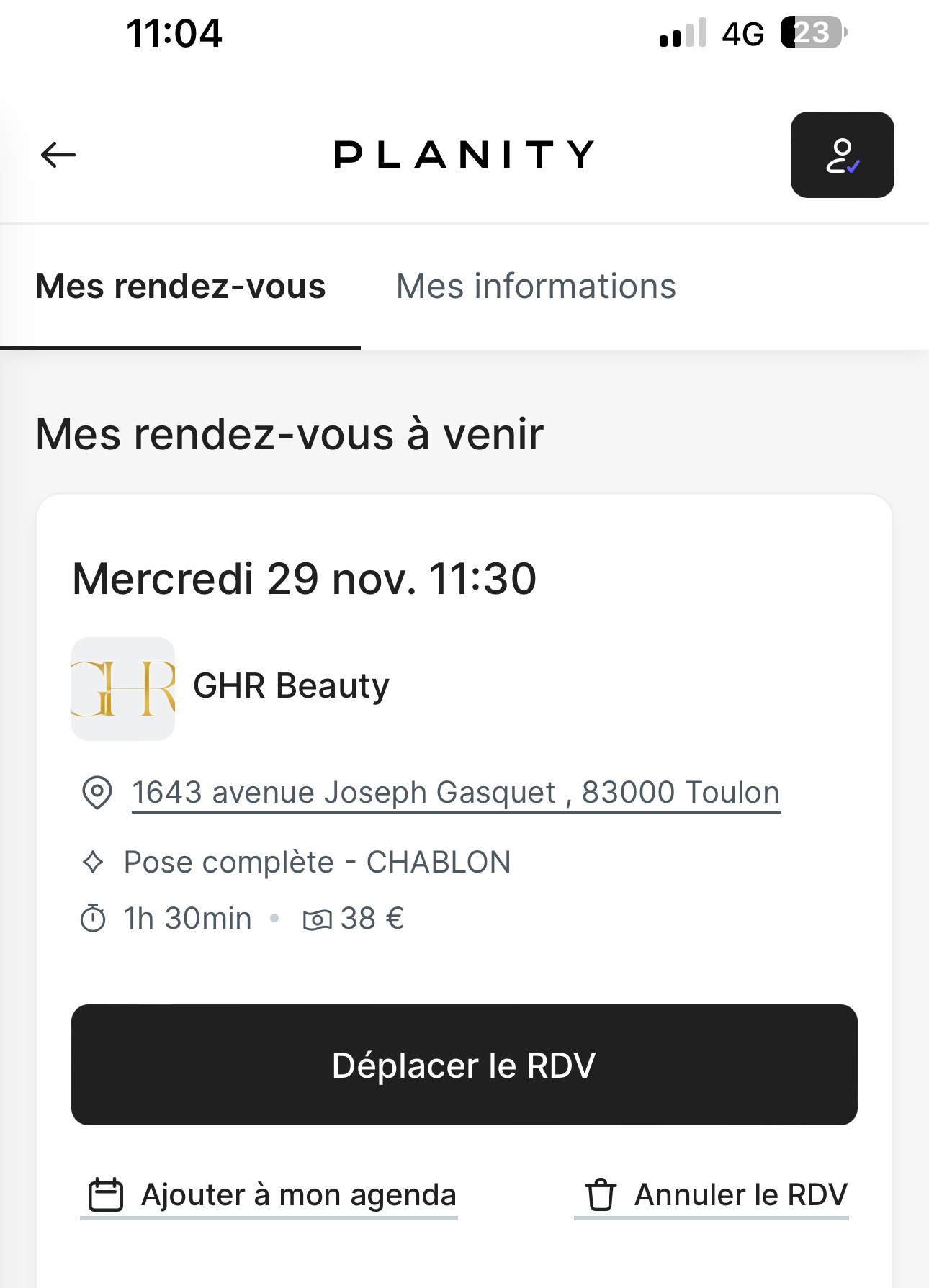Tap Déplacer le RDV to reschedule
This screenshot has height=1288, width=929.
click(x=464, y=1065)
